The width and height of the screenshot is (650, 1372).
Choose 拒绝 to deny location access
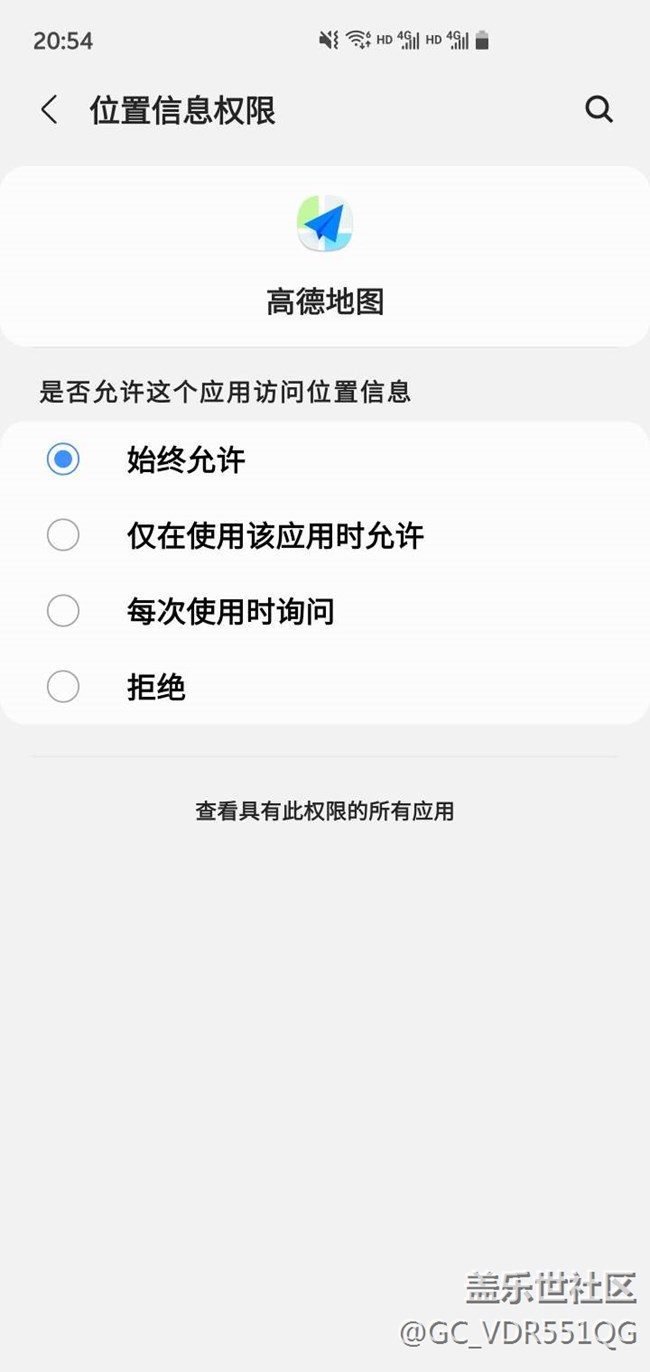coord(63,687)
